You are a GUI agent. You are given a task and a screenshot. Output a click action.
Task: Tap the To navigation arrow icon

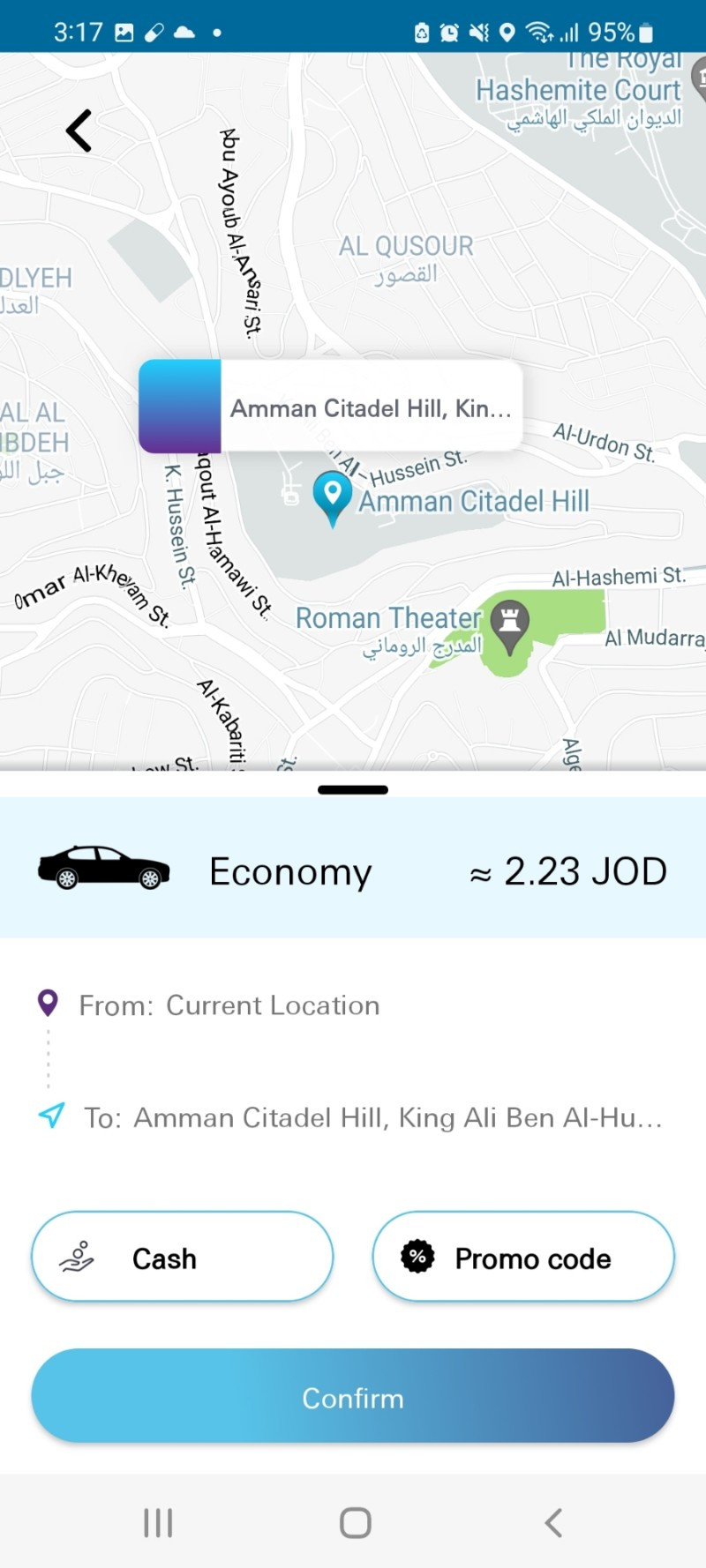[52, 1116]
